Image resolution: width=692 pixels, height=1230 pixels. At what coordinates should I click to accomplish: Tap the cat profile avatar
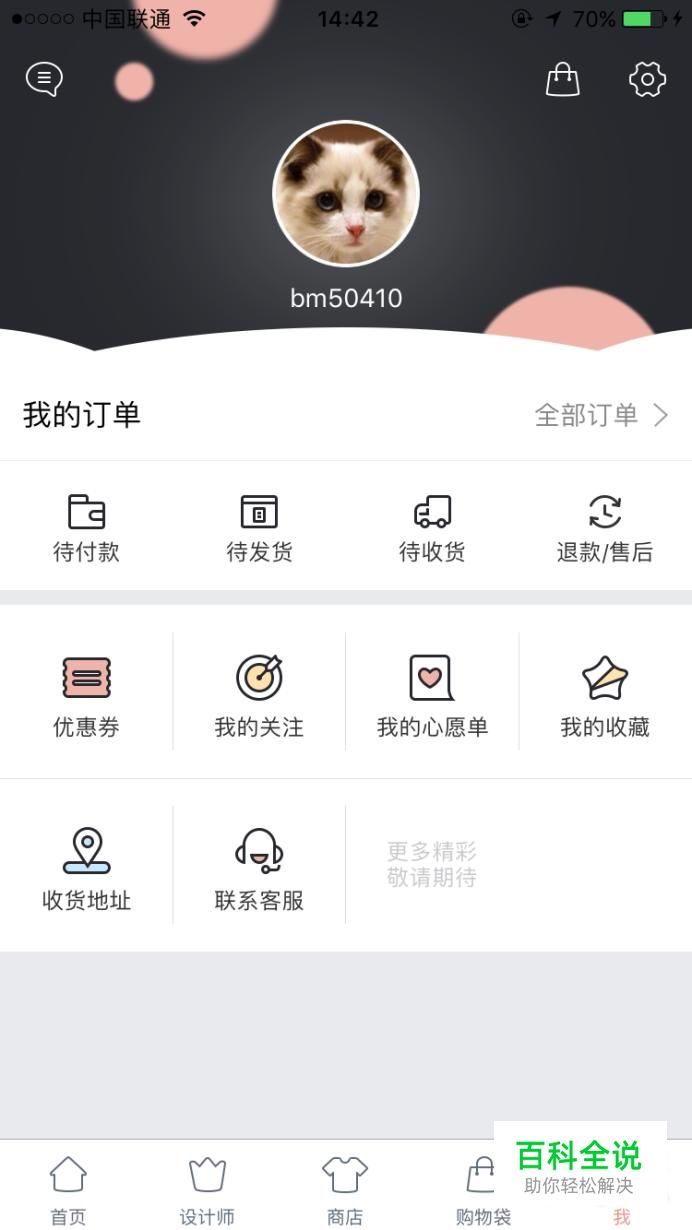click(346, 194)
